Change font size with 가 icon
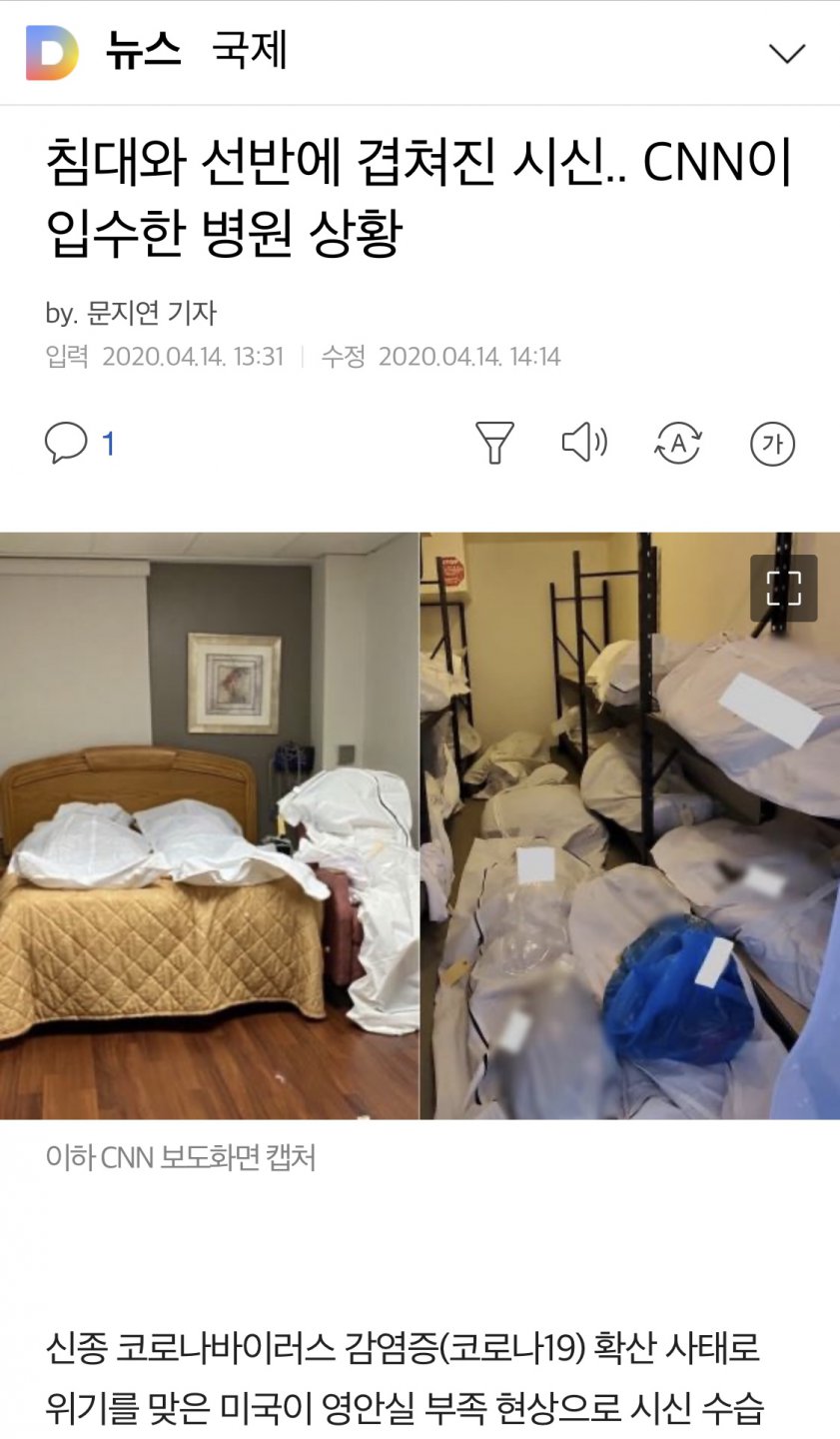Image resolution: width=840 pixels, height=1439 pixels. [772, 444]
